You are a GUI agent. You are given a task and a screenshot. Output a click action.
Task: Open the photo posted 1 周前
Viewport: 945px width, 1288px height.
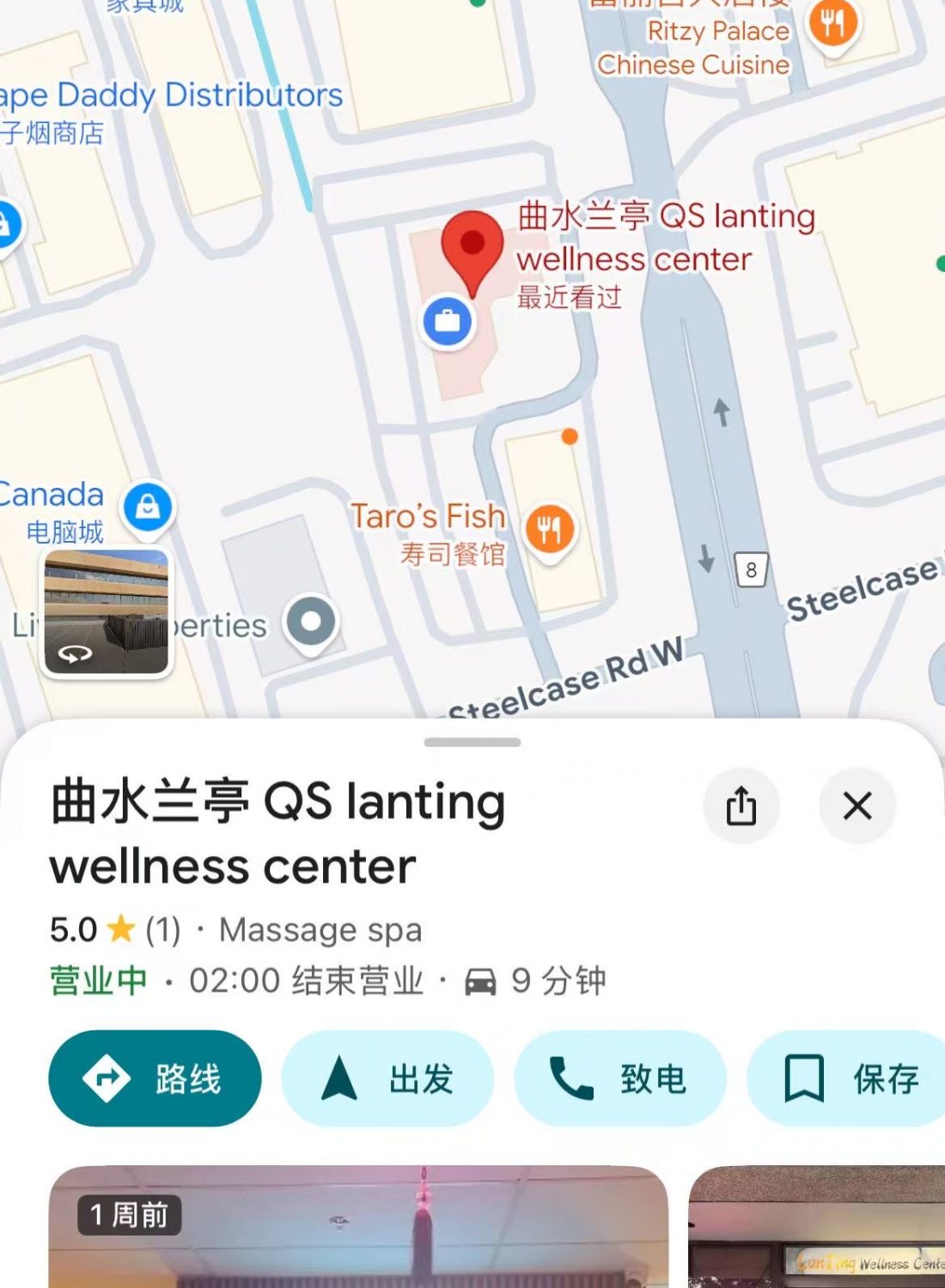click(358, 1228)
